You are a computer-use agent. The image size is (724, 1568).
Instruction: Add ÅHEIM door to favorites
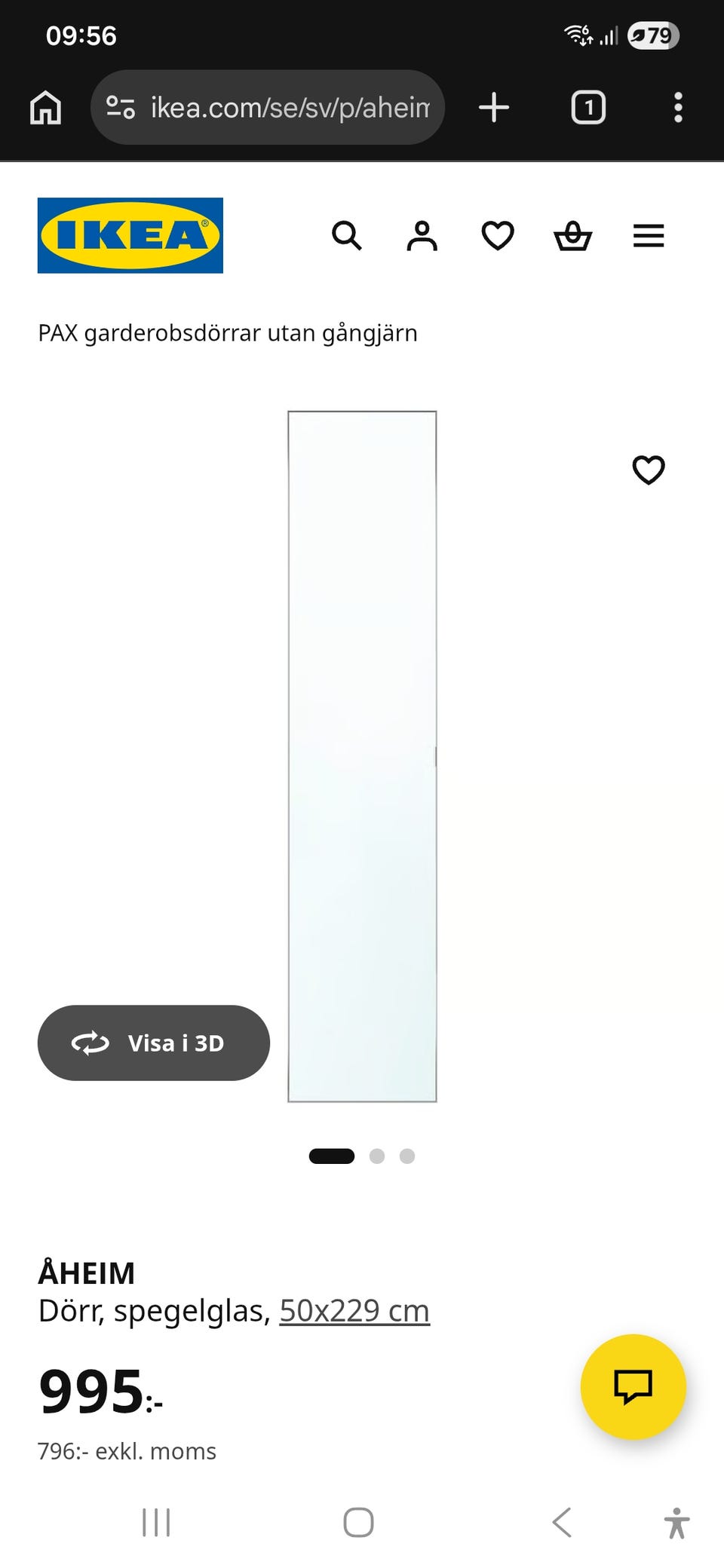pos(649,470)
